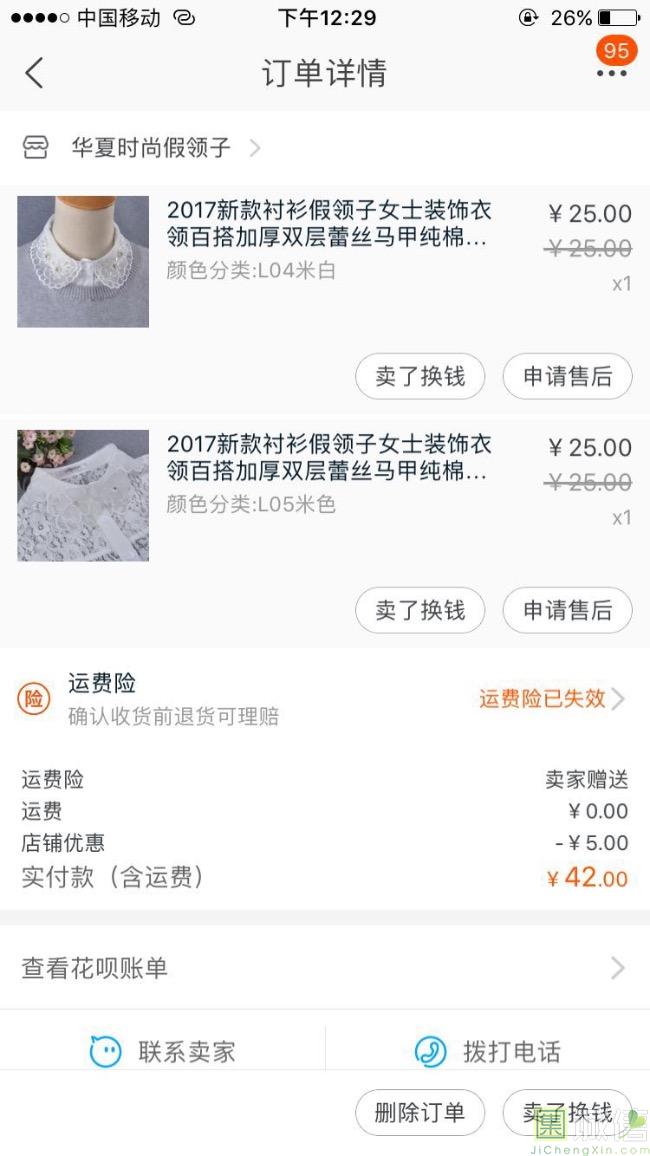Tap 卖了换钱 in the bottom bar
This screenshot has height=1156, width=650.
(567, 1112)
